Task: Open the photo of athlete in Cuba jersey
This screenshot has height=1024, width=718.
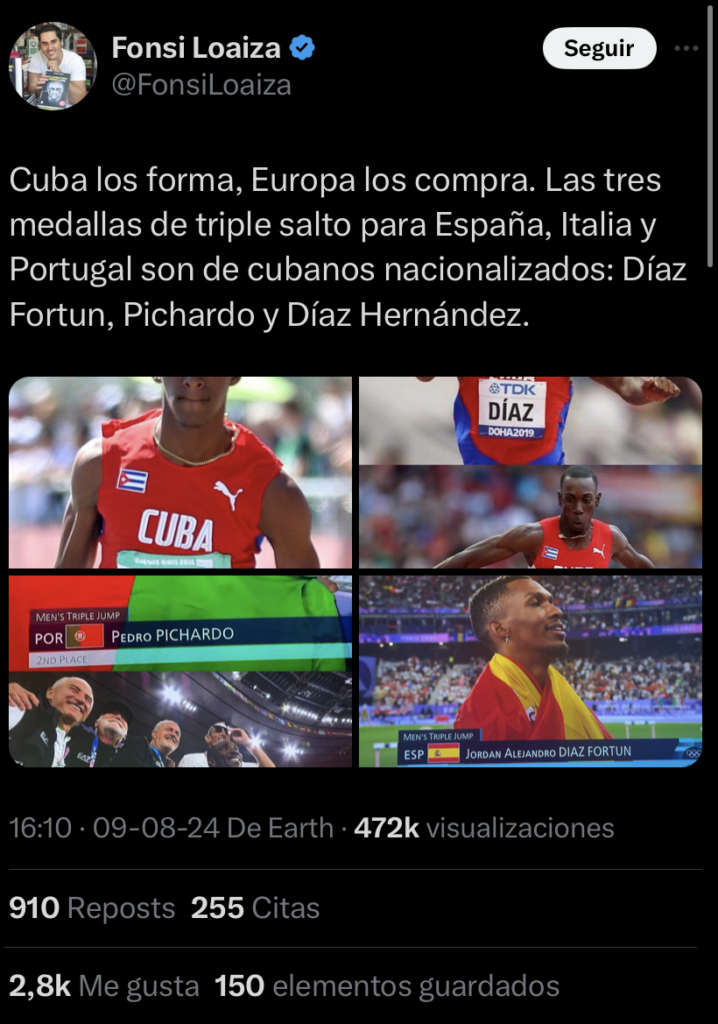Action: pos(180,472)
